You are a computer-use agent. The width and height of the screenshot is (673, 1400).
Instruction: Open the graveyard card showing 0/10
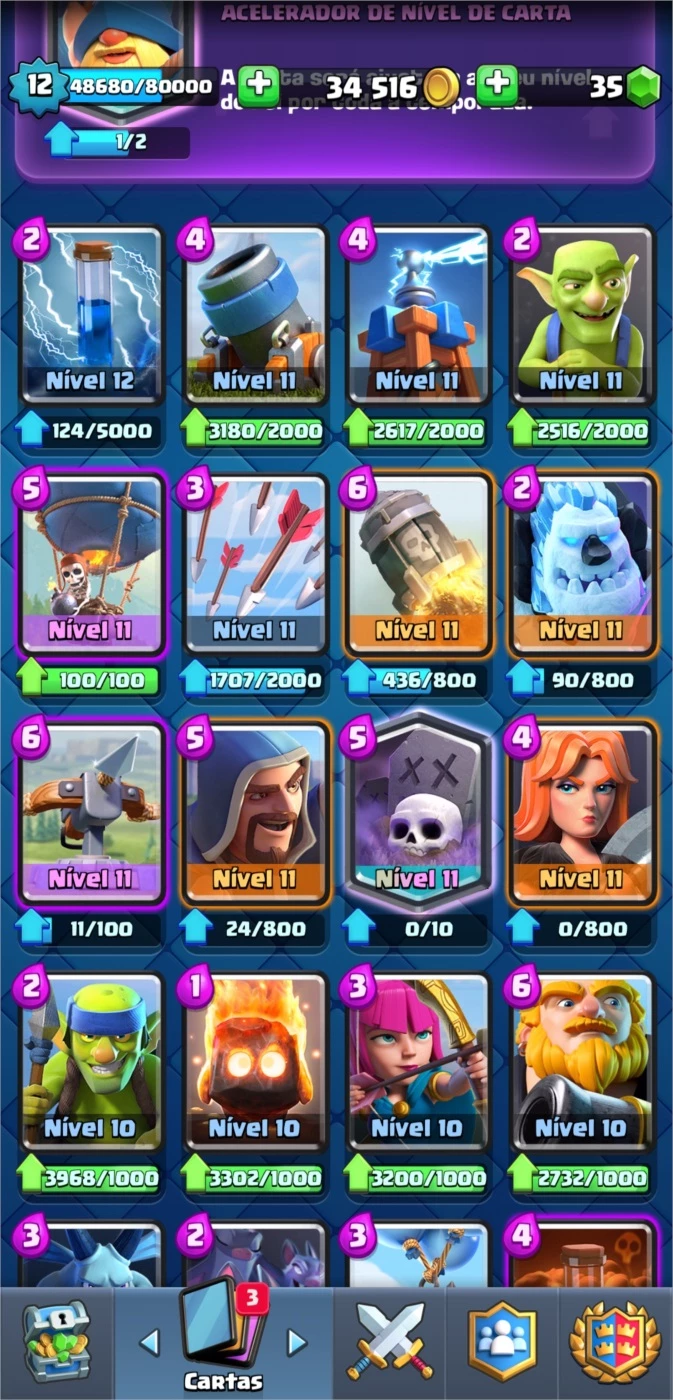pyautogui.click(x=418, y=811)
